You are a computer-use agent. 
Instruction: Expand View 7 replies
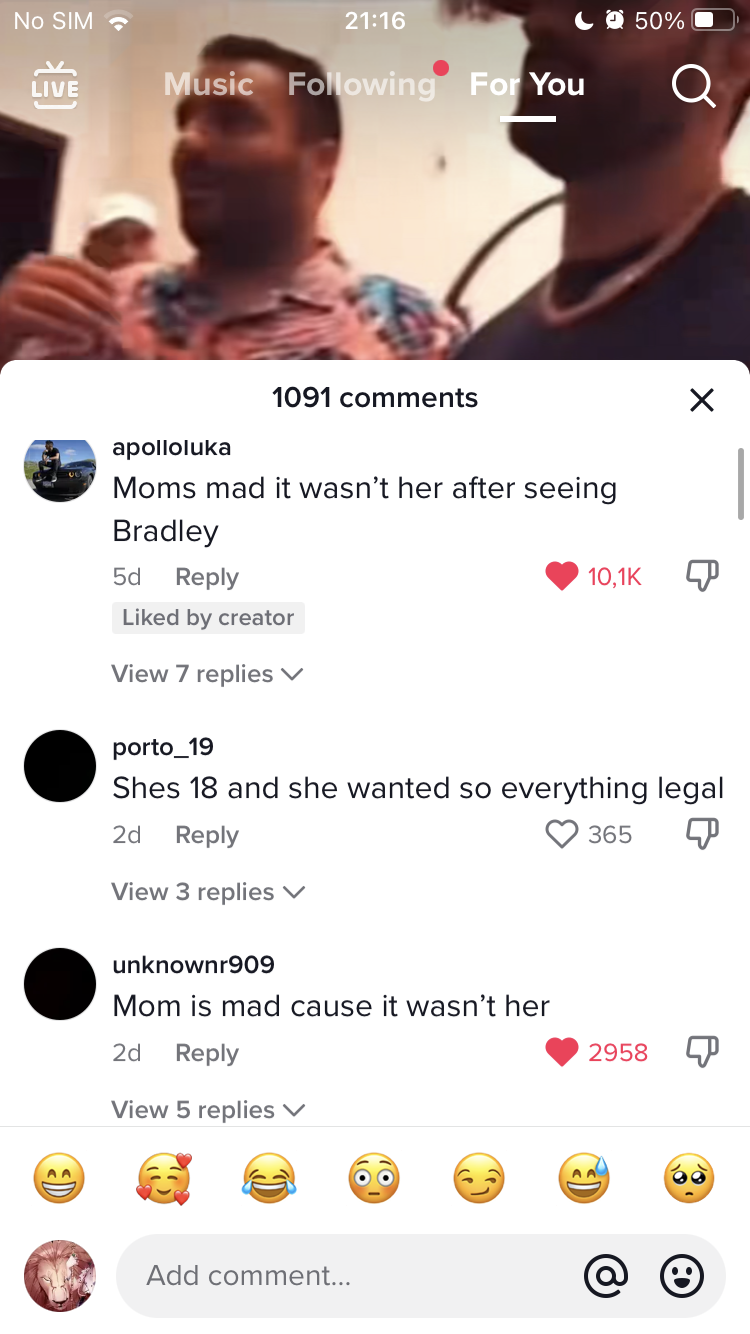(207, 674)
